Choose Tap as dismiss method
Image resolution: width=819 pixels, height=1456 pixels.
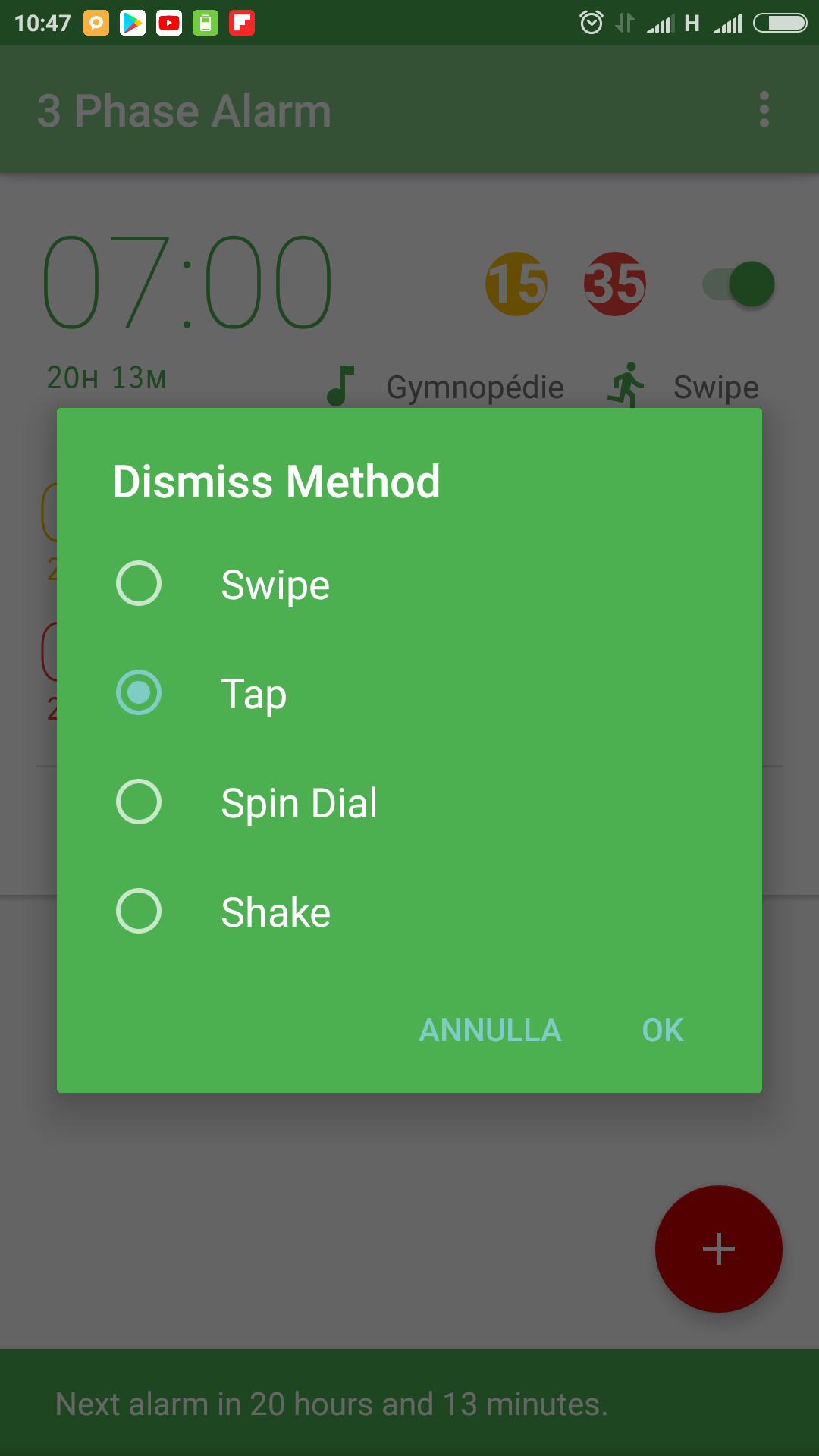(x=409, y=693)
